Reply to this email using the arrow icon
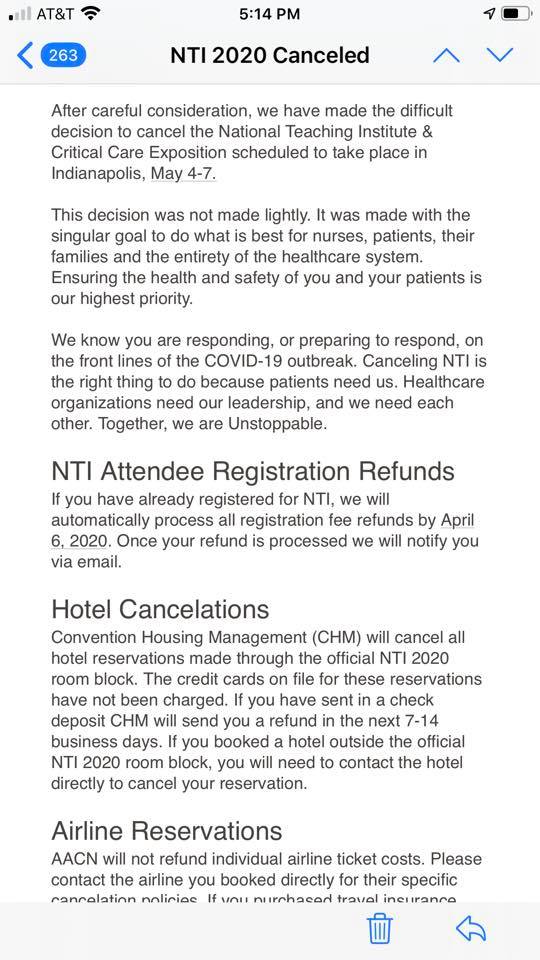 pos(471,928)
